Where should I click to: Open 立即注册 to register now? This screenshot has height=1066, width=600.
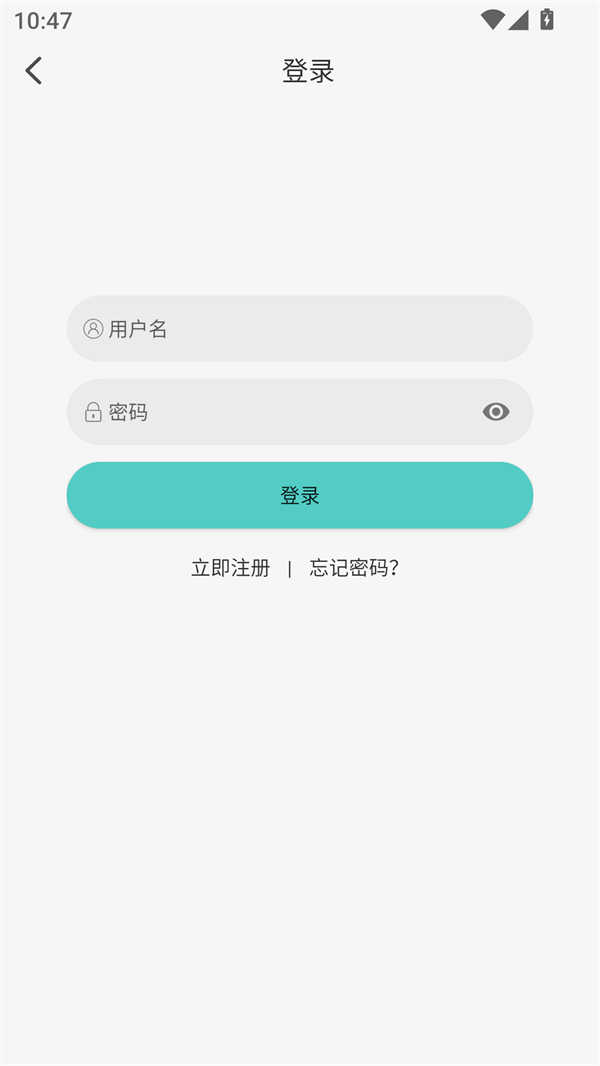pos(231,568)
